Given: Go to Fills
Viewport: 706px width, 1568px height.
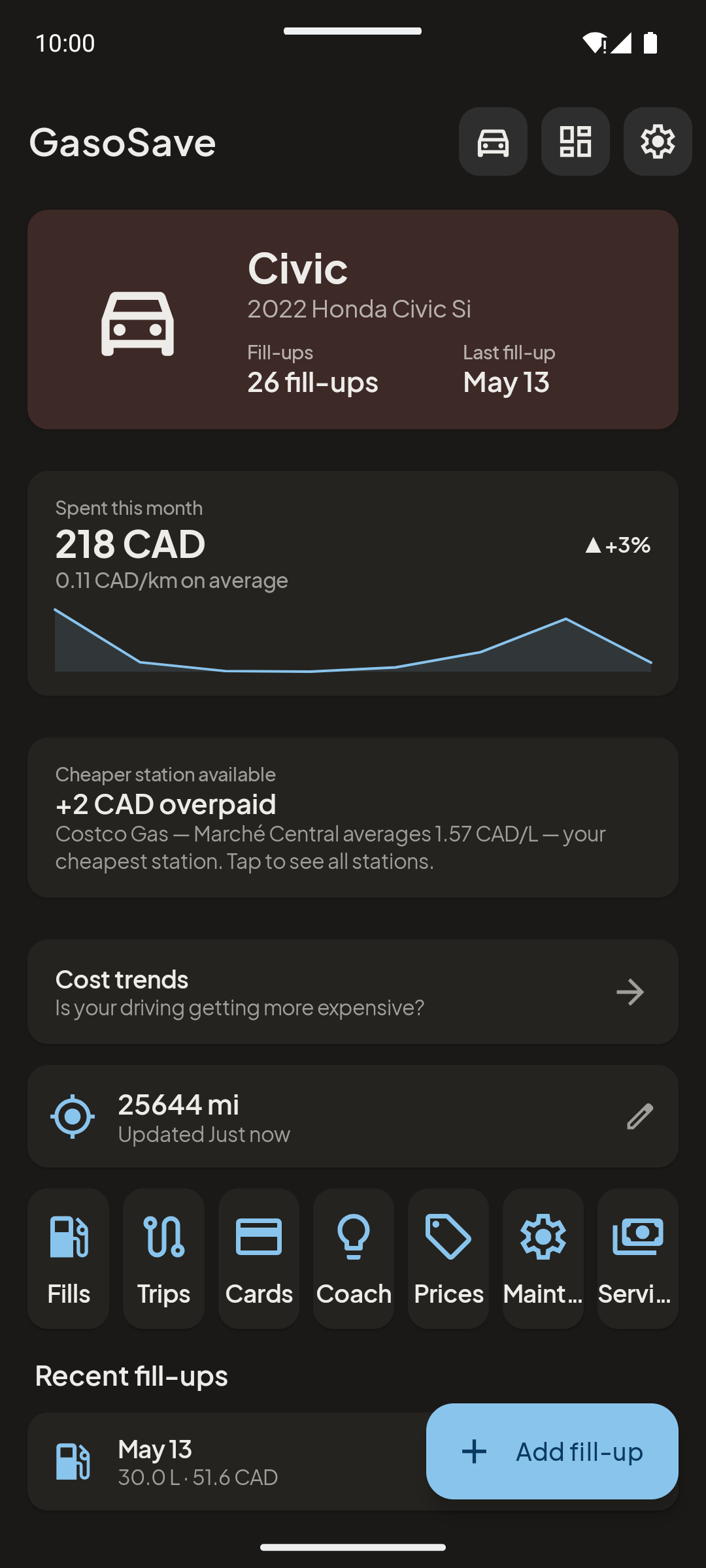Looking at the screenshot, I should [x=69, y=1258].
